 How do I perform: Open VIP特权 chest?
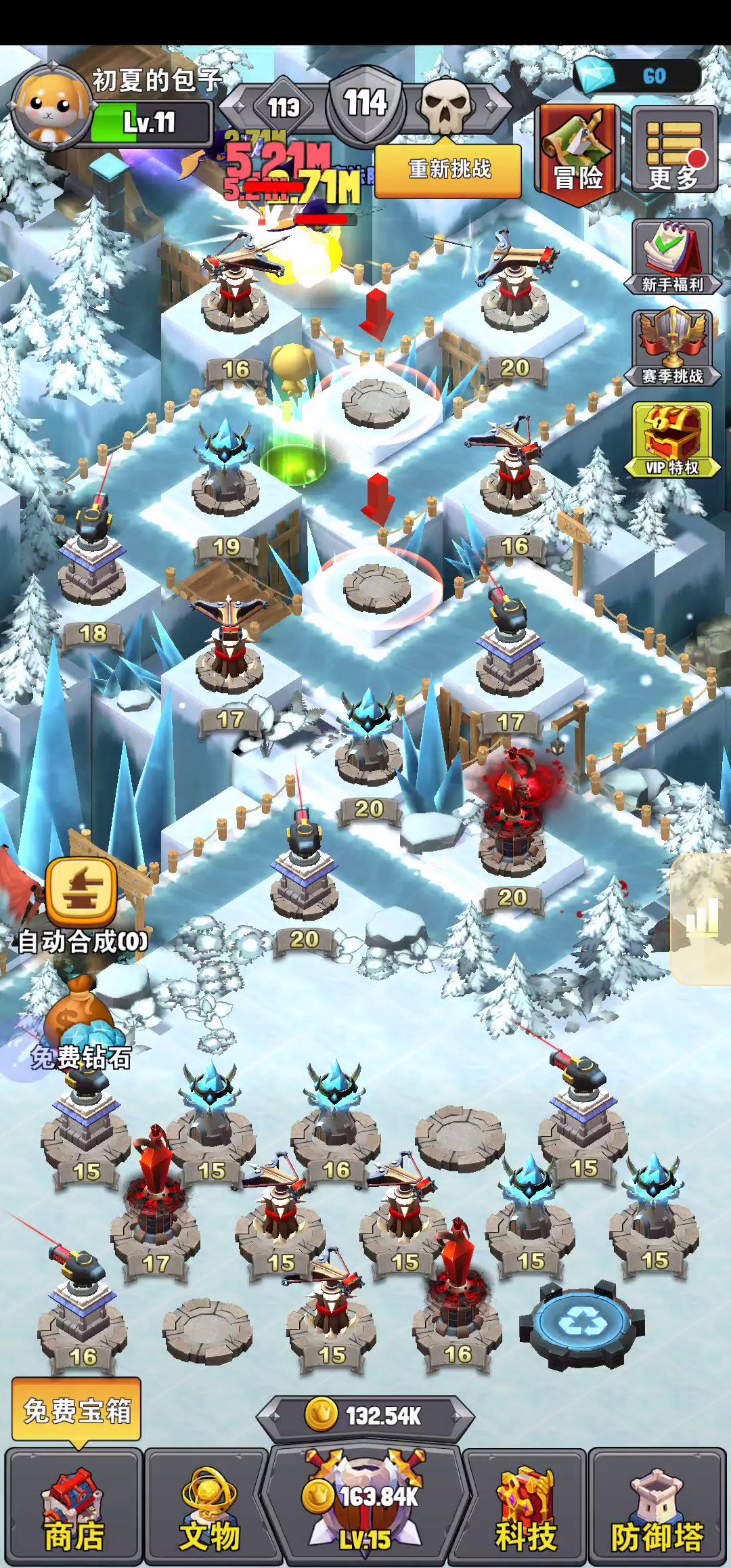[x=672, y=439]
